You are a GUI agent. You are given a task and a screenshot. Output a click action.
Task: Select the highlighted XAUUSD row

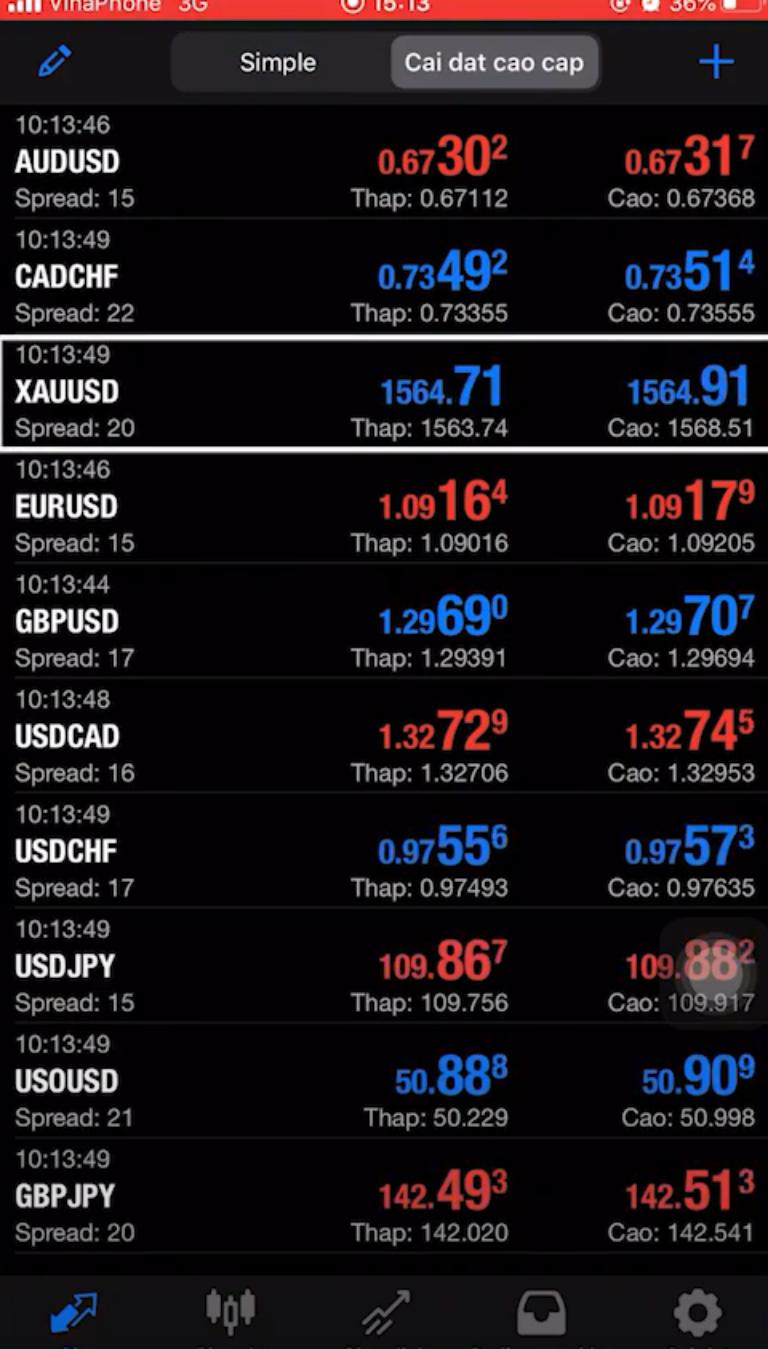point(384,392)
